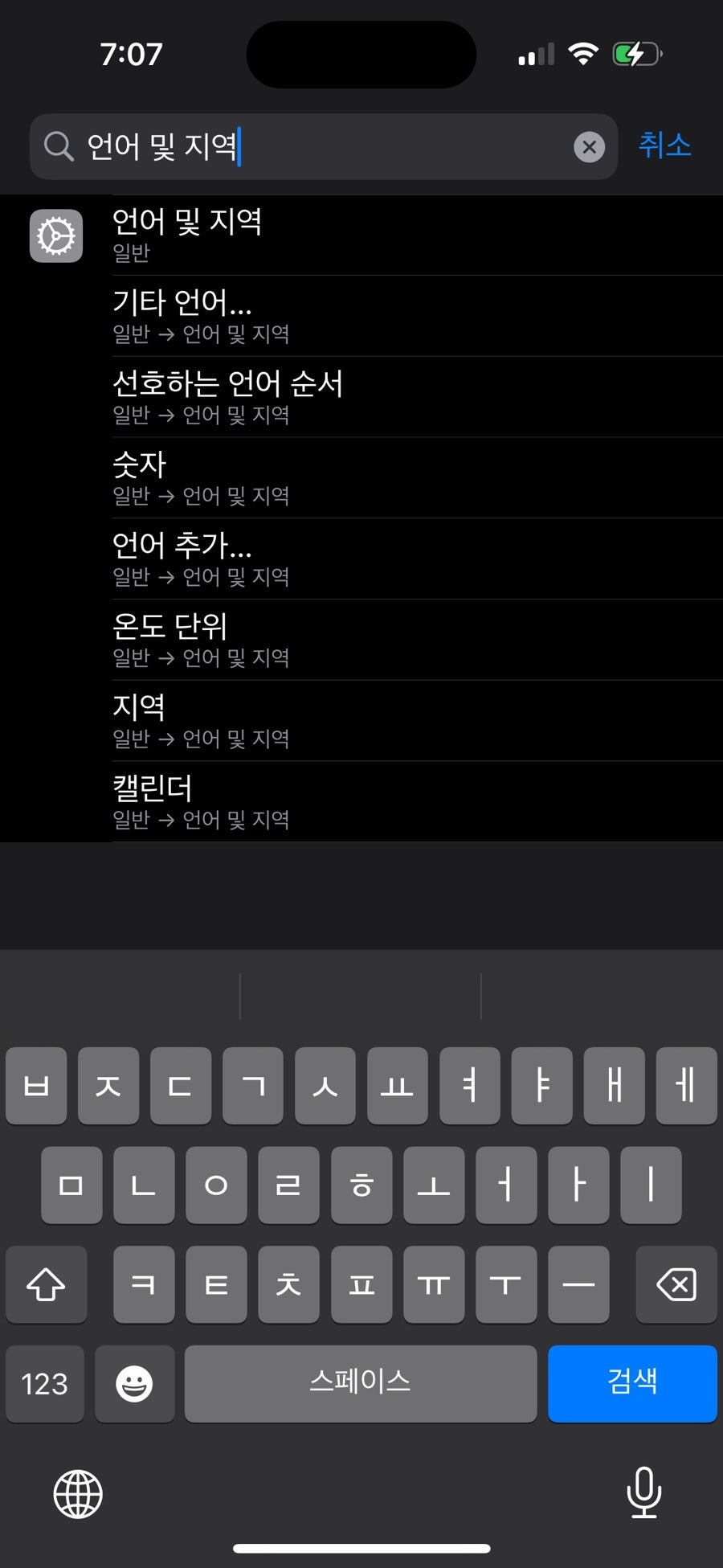This screenshot has width=723, height=1568.
Task: Open 선호하는 언어 순서 result
Action: 361,397
